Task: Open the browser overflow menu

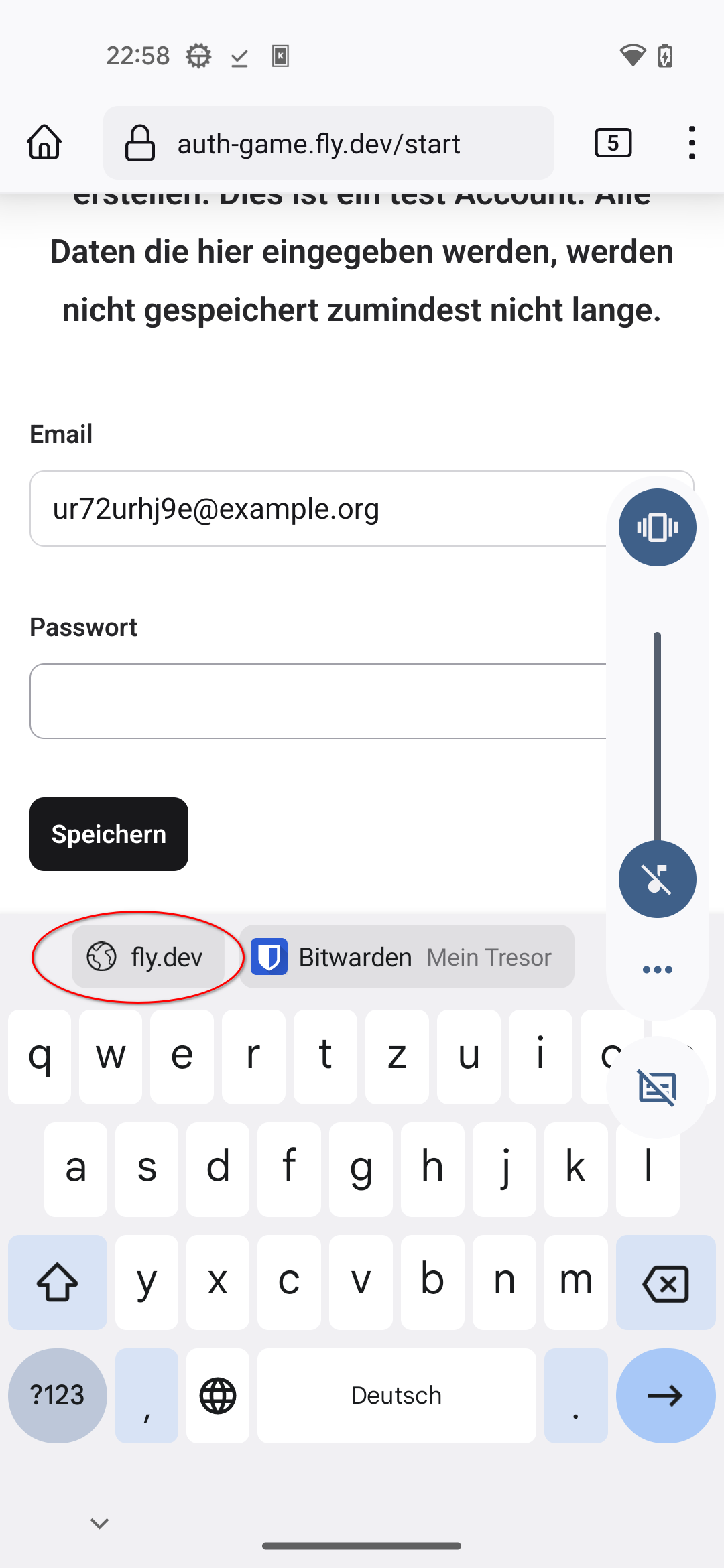Action: pos(692,143)
